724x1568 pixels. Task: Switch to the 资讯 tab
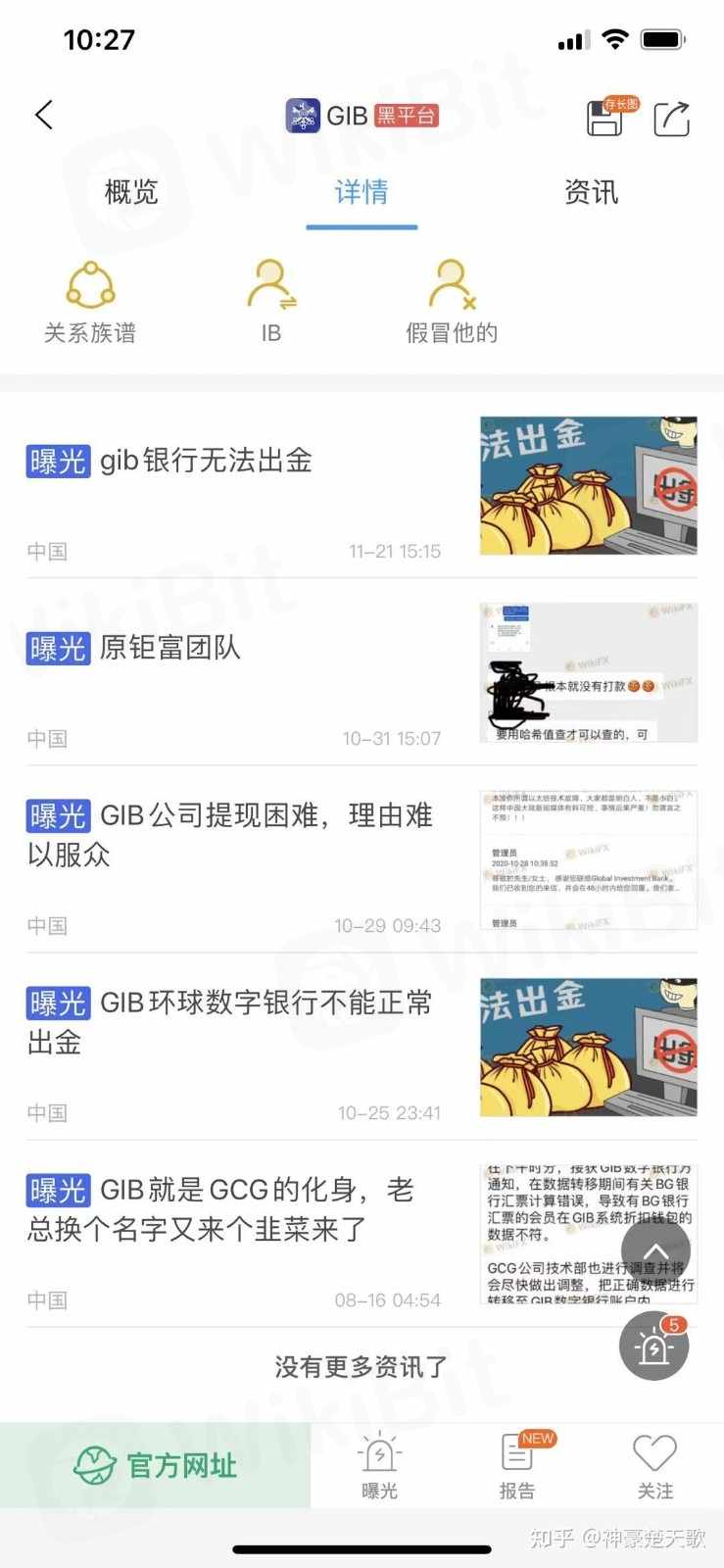click(x=591, y=192)
